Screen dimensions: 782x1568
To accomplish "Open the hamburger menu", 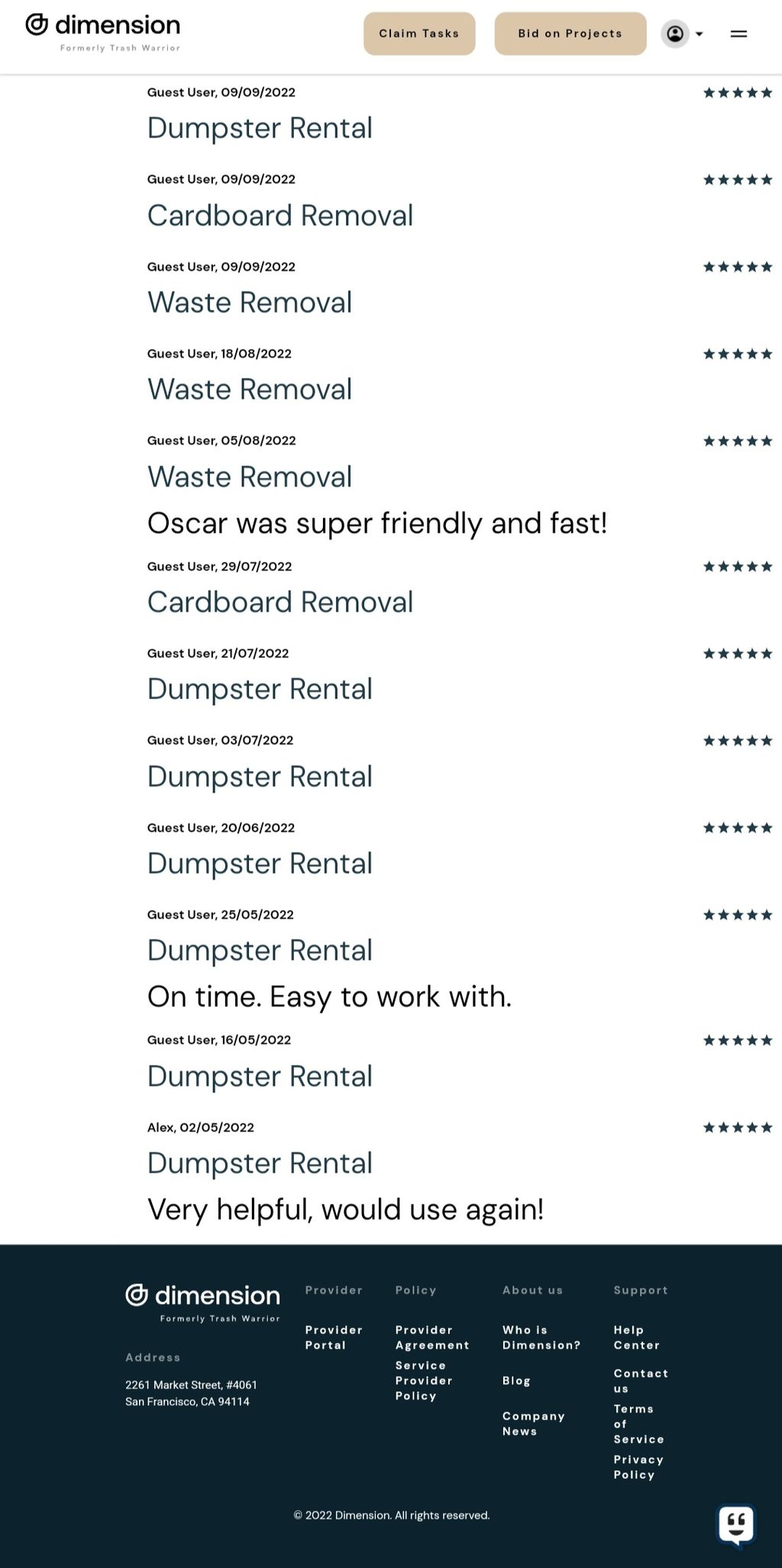I will pos(738,34).
